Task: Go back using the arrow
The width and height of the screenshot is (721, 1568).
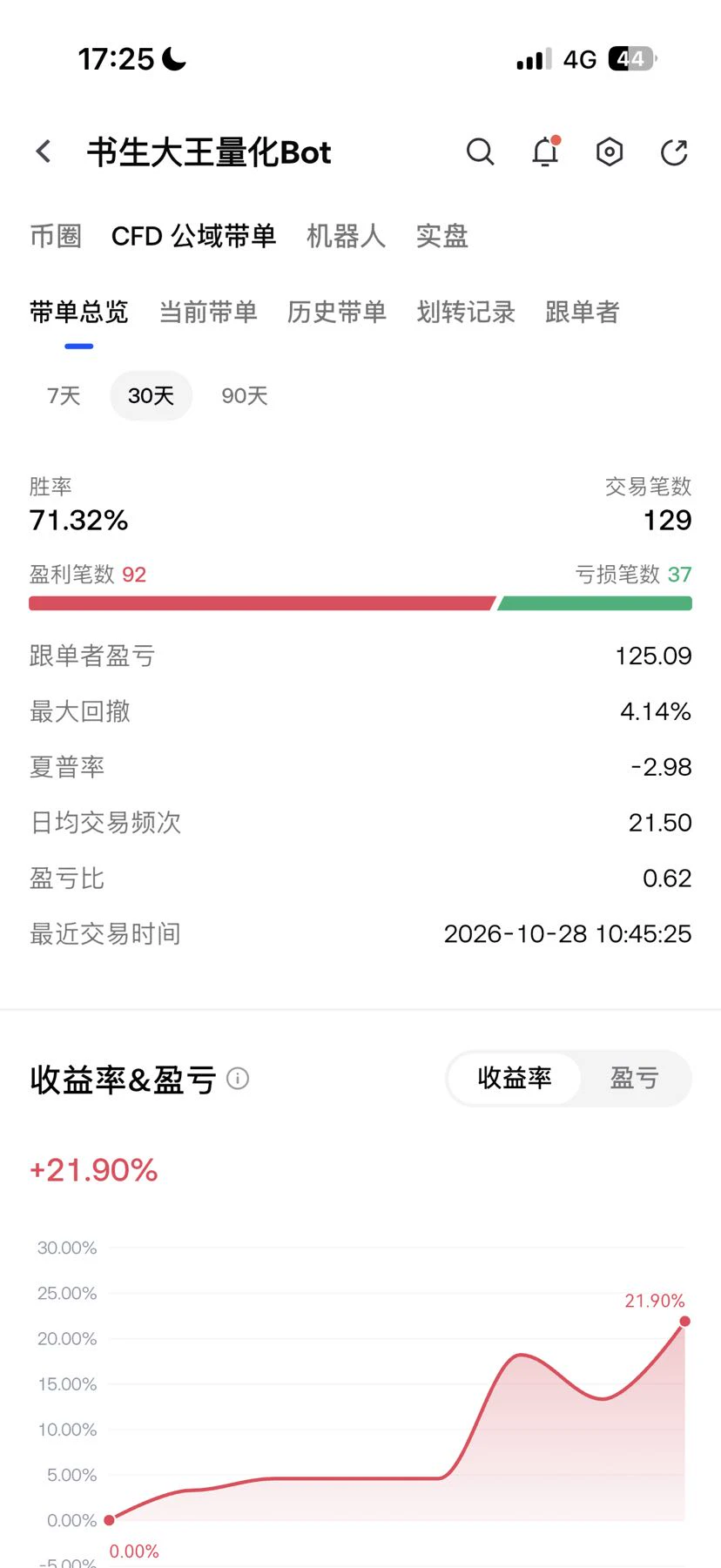Action: (44, 151)
